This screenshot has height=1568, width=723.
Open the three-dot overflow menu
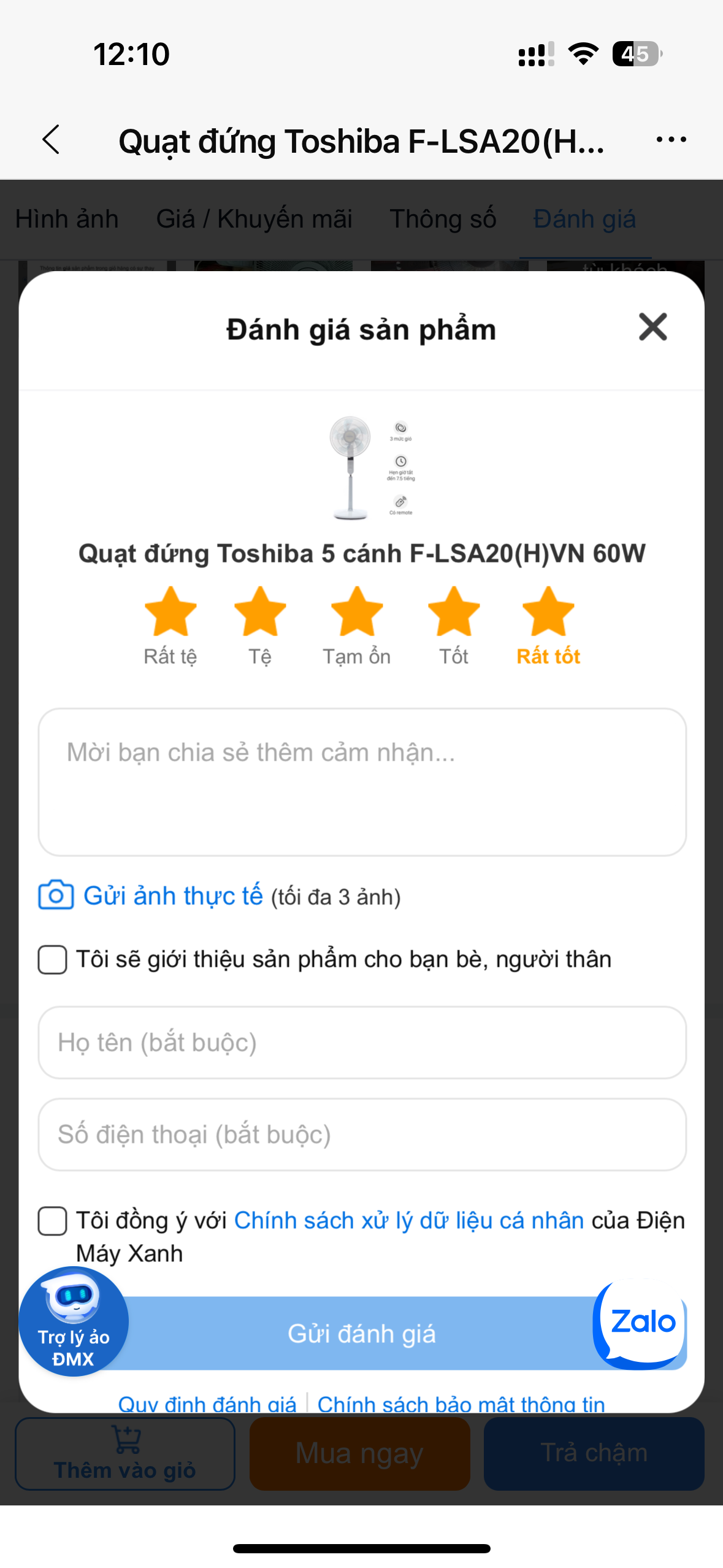point(671,140)
